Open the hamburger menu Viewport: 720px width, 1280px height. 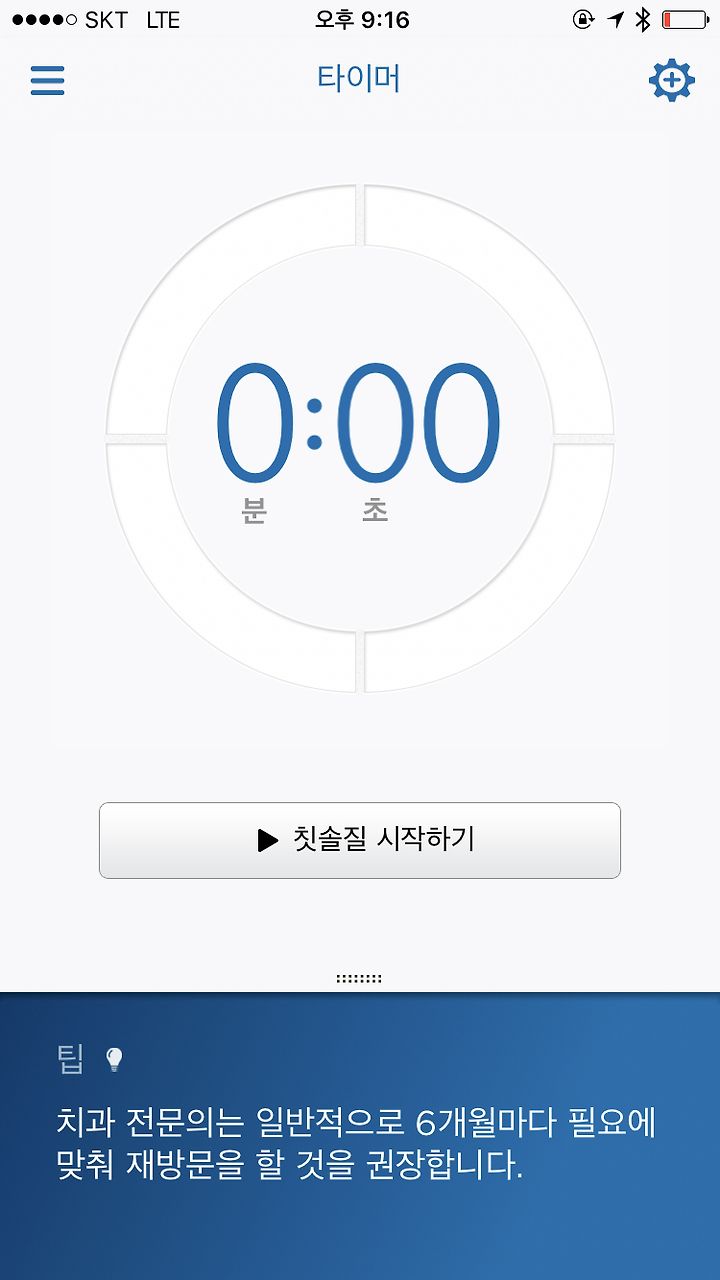47,80
